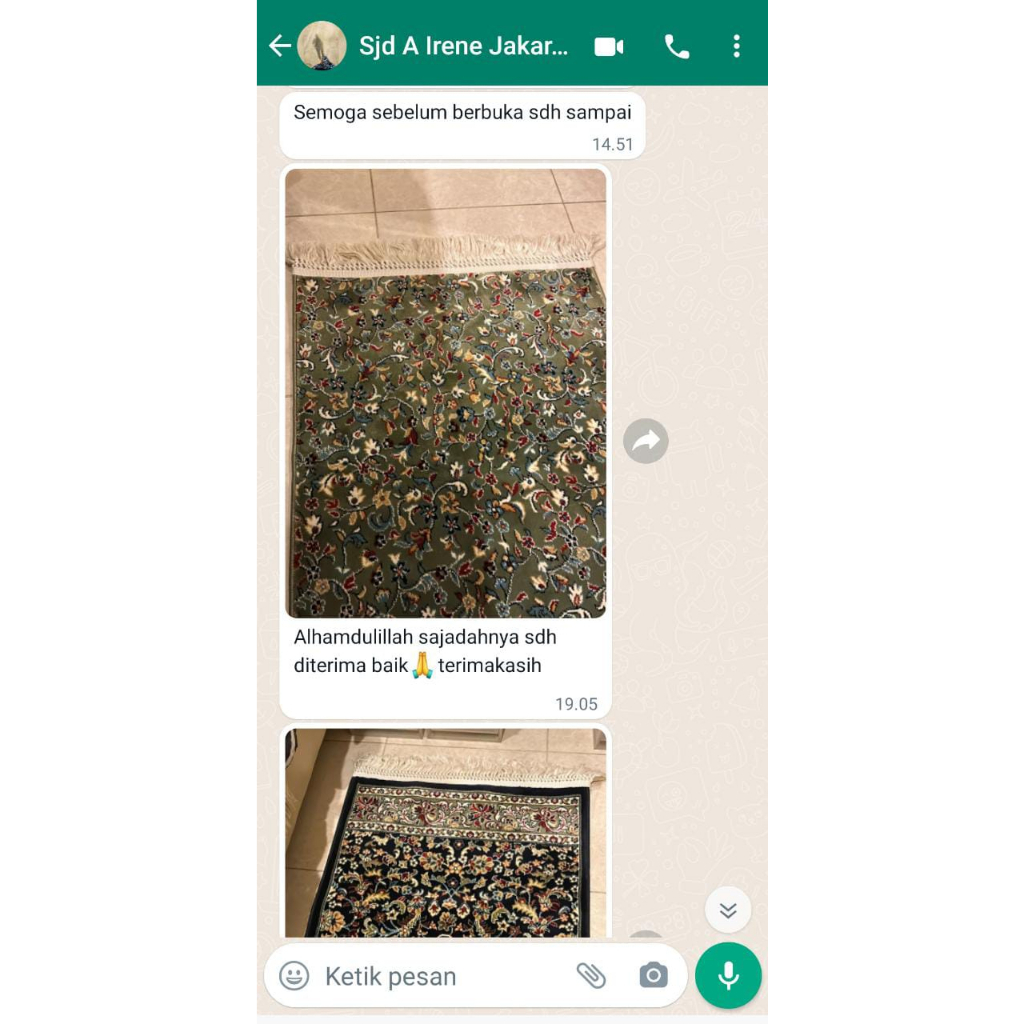
Task: Start a voice call
Action: (x=677, y=47)
